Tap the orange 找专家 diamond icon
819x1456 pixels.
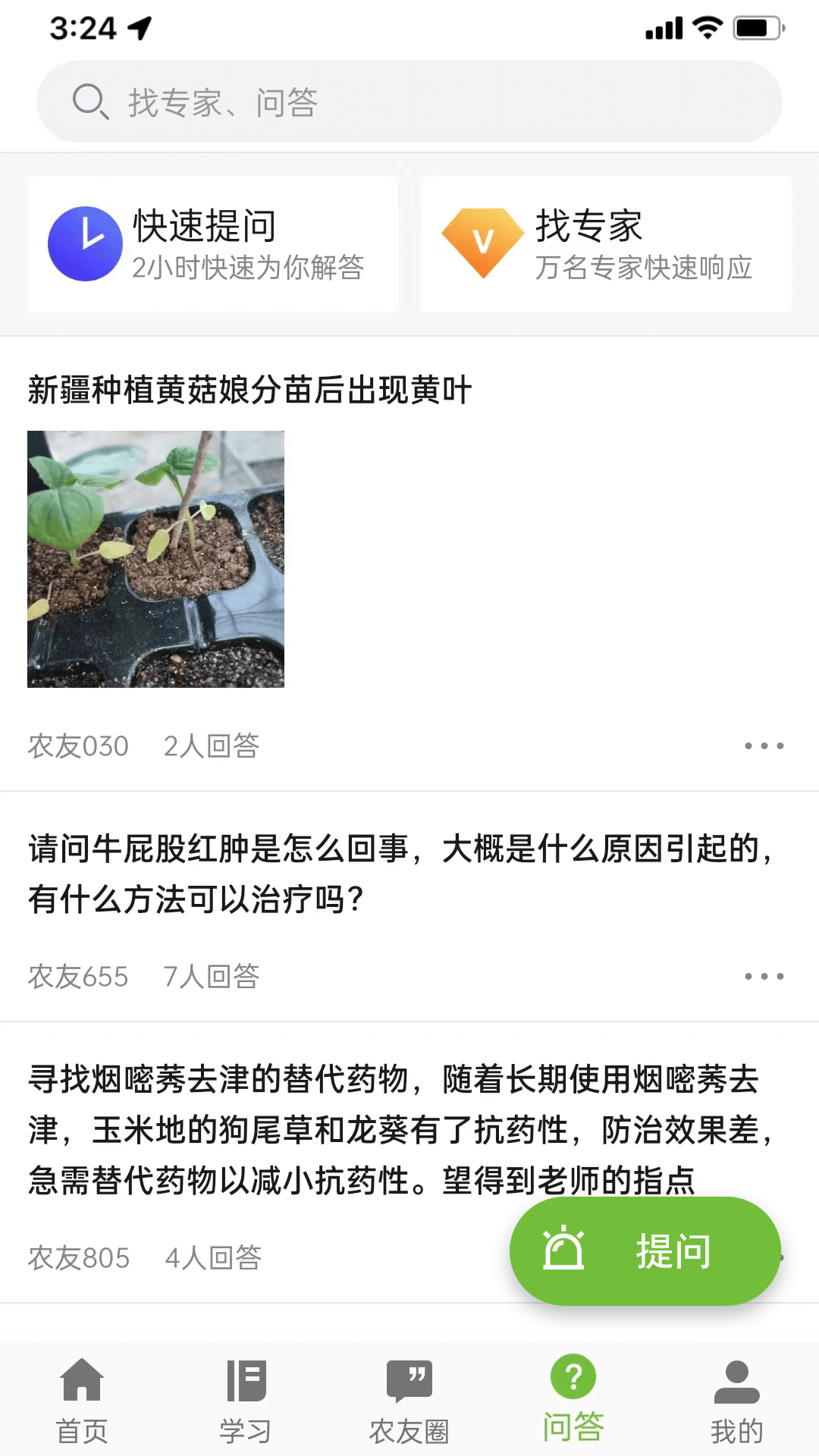(482, 243)
